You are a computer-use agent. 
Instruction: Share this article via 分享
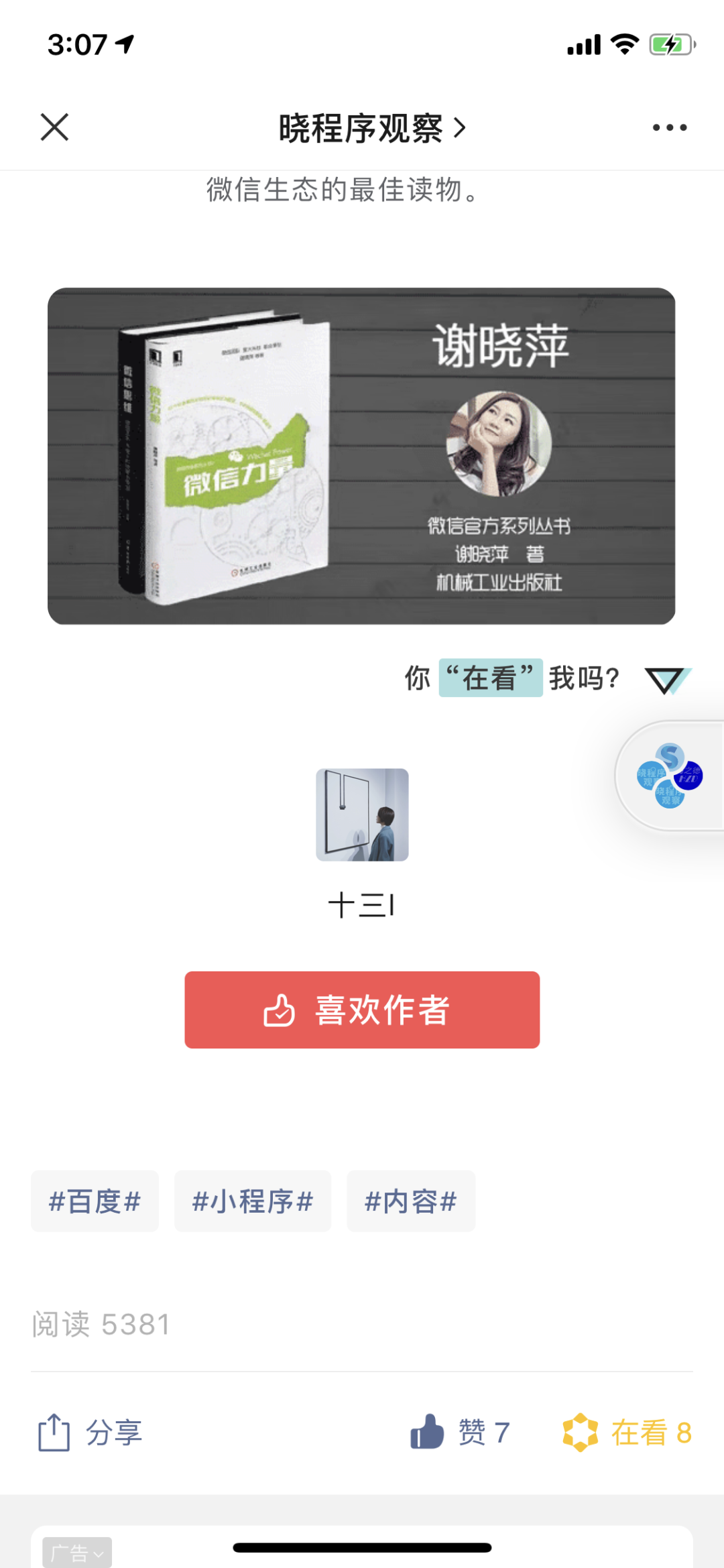click(90, 1433)
